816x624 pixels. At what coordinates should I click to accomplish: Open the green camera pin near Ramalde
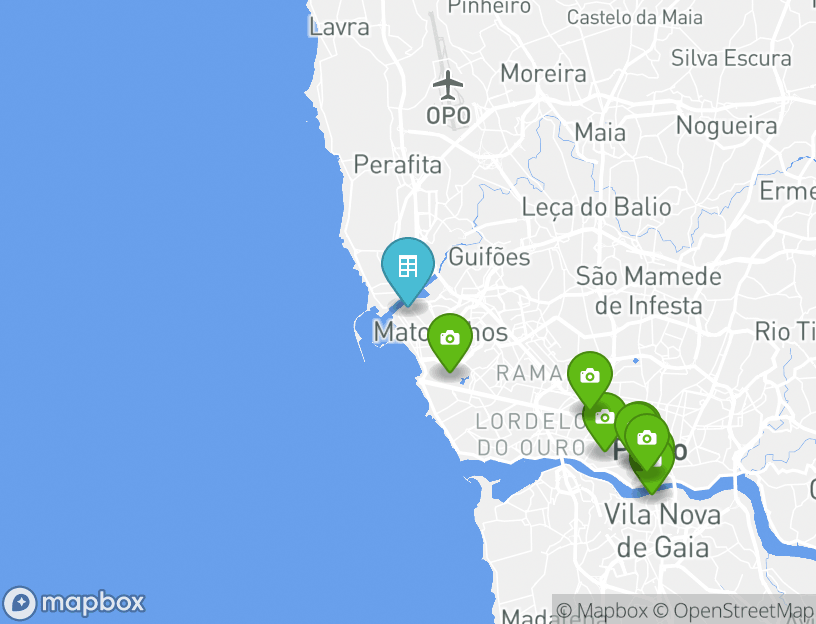click(x=589, y=376)
